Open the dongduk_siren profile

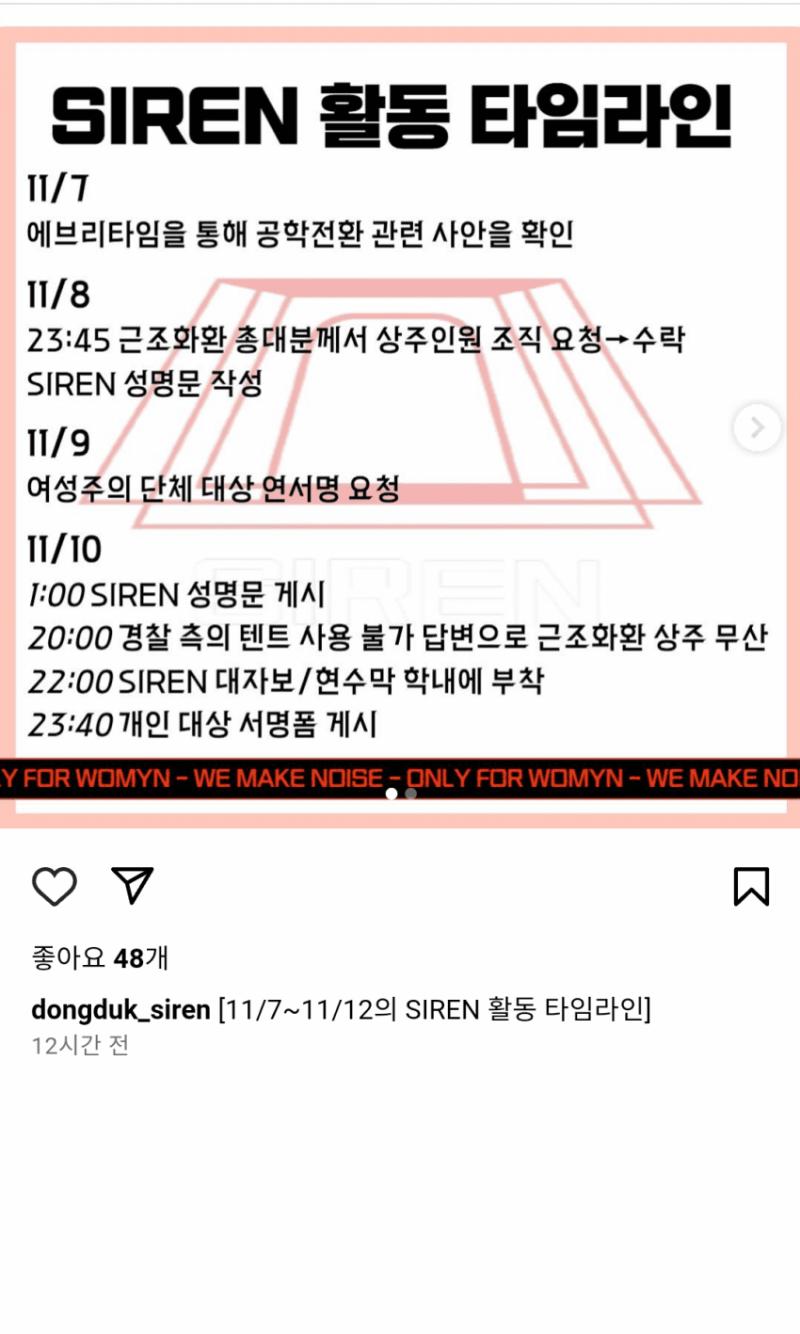(120, 1009)
